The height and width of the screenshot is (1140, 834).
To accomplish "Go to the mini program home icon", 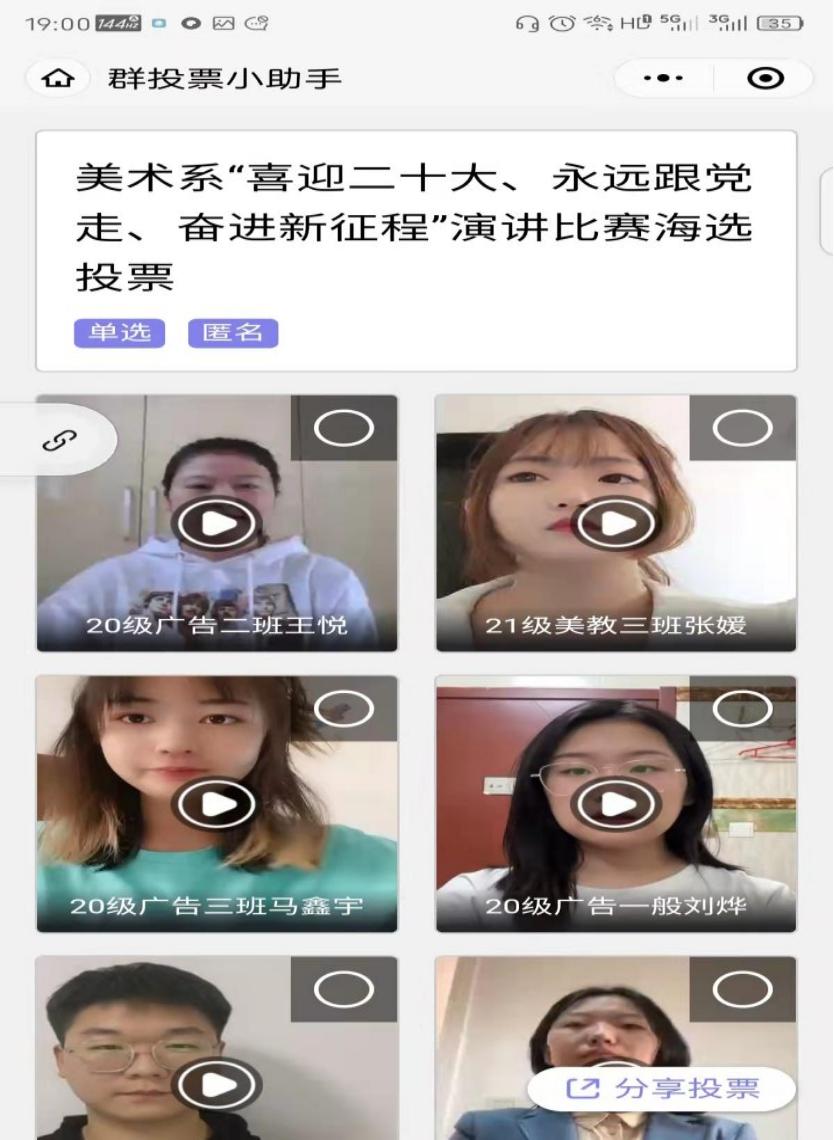I will [x=60, y=79].
